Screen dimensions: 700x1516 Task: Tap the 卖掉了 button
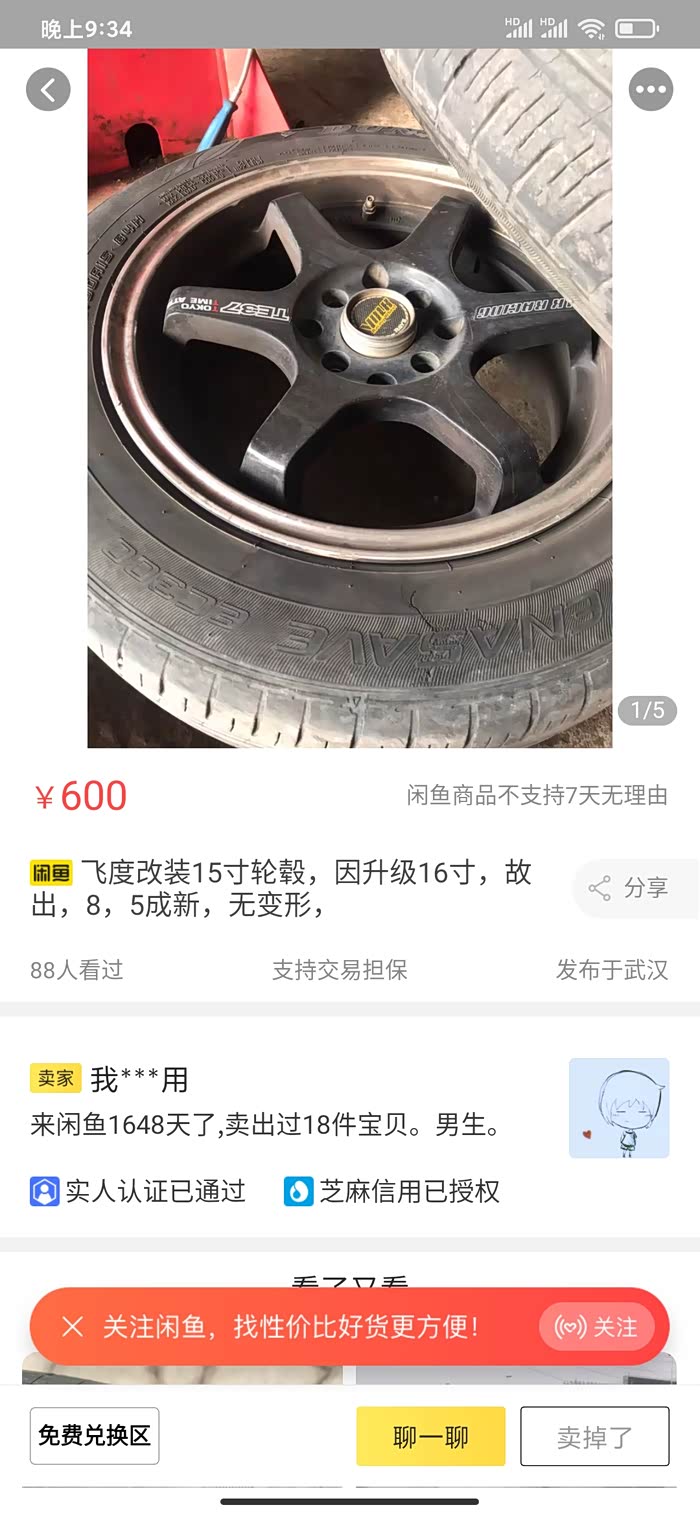tap(594, 1437)
